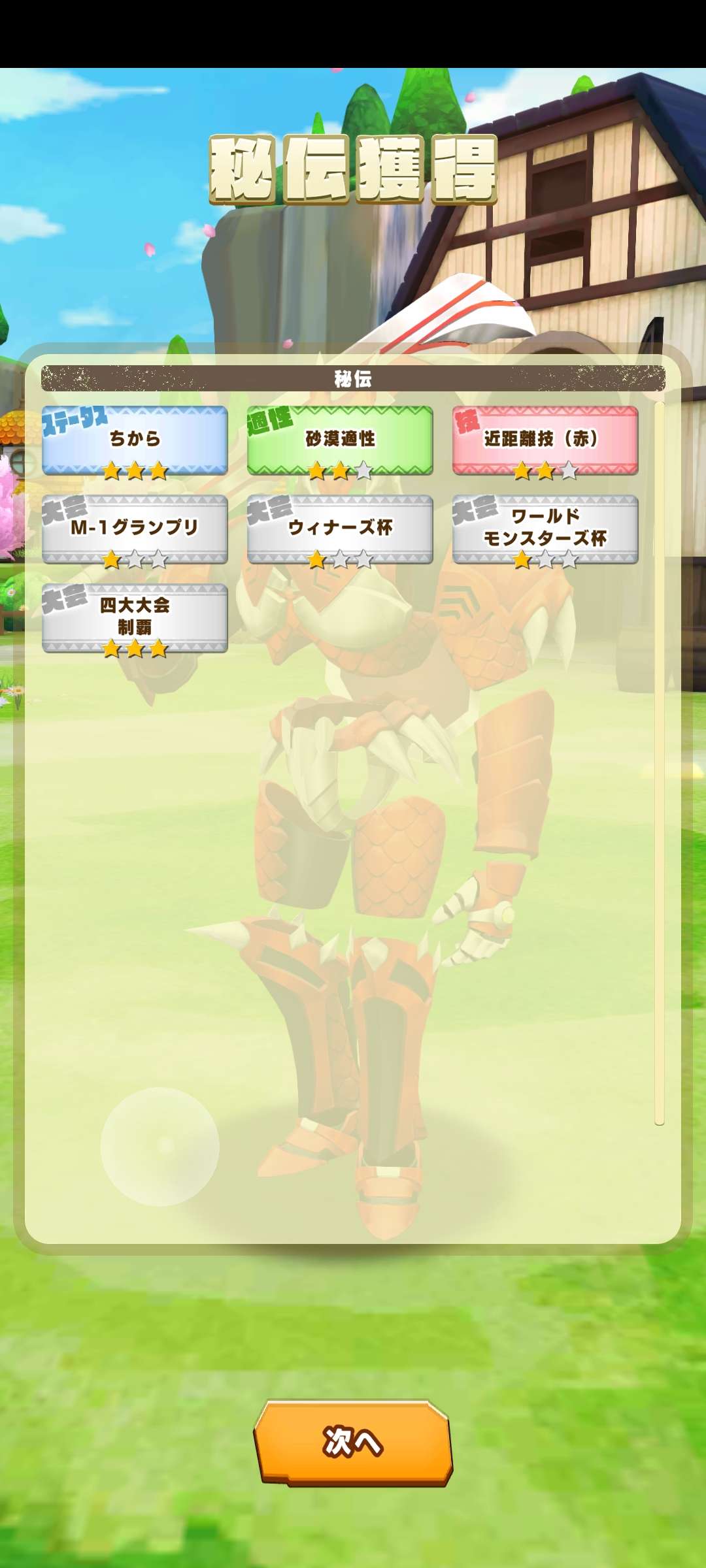Open the 四大大会制覇 card
The width and height of the screenshot is (706, 1568).
click(x=135, y=618)
